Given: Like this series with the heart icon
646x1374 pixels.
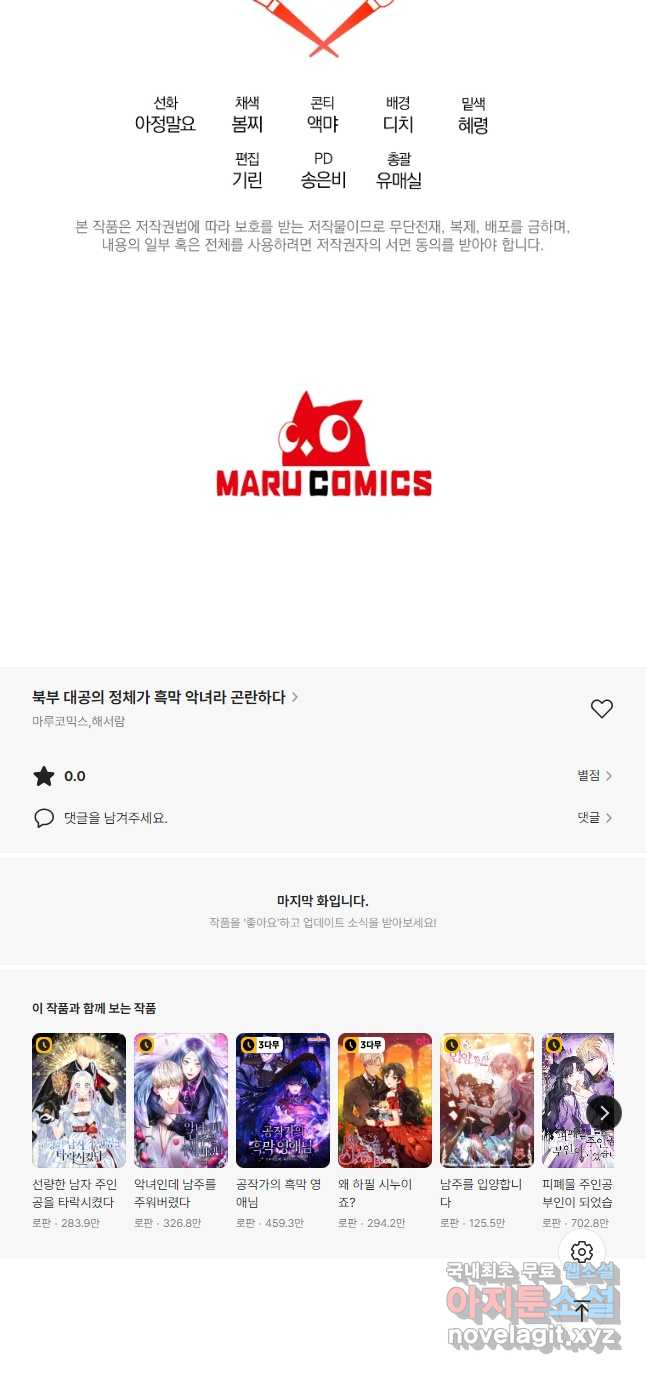Looking at the screenshot, I should 601,709.
